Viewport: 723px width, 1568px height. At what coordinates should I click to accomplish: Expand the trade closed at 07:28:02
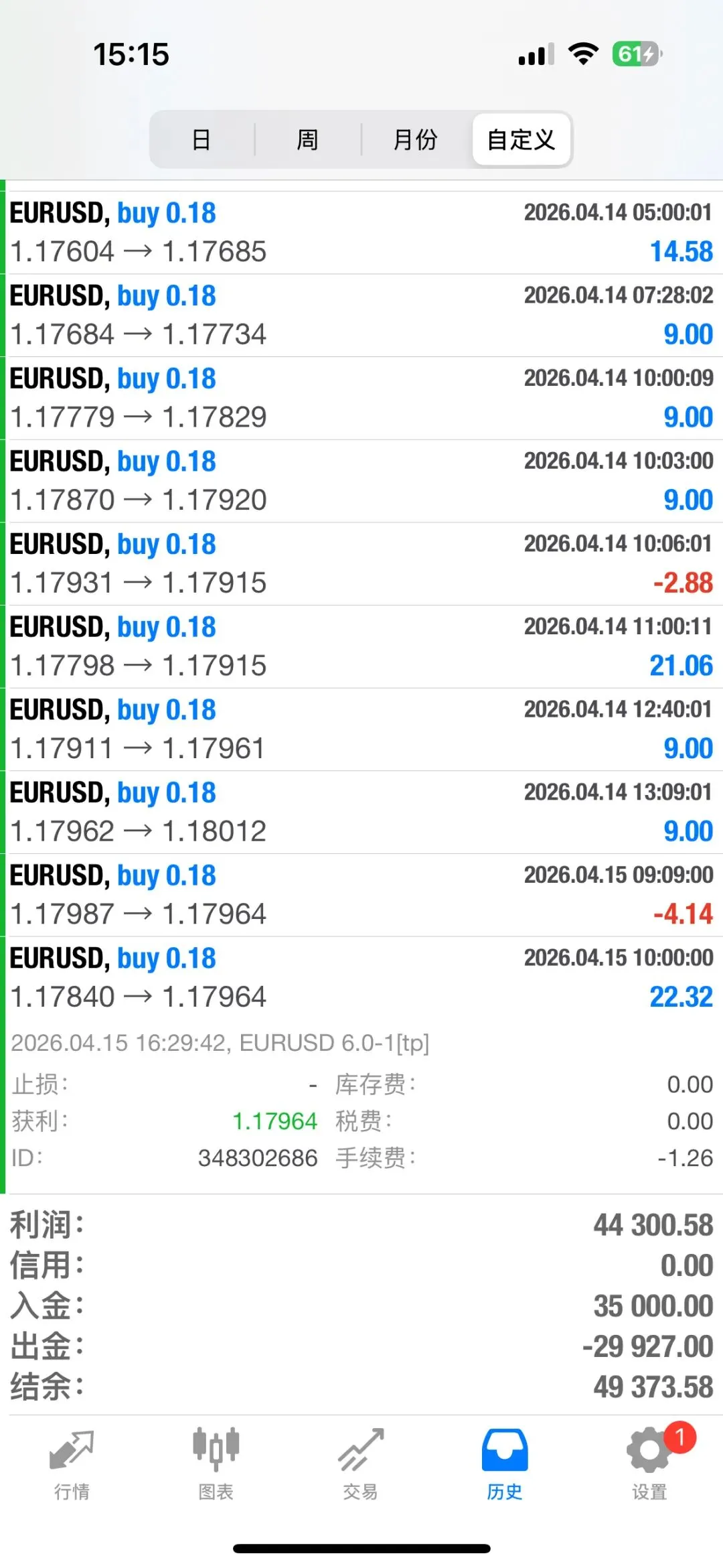361,315
